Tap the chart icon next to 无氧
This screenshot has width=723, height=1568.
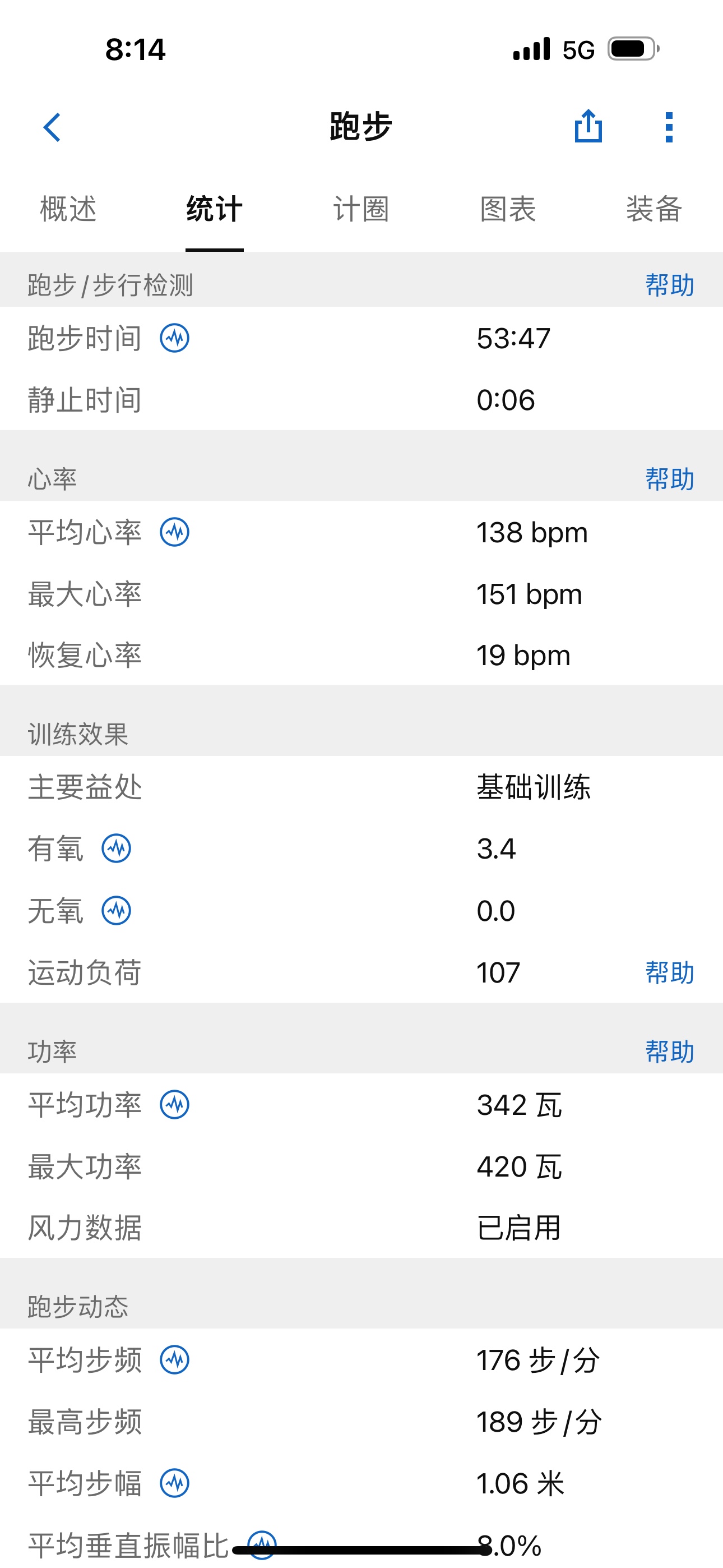coord(116,911)
